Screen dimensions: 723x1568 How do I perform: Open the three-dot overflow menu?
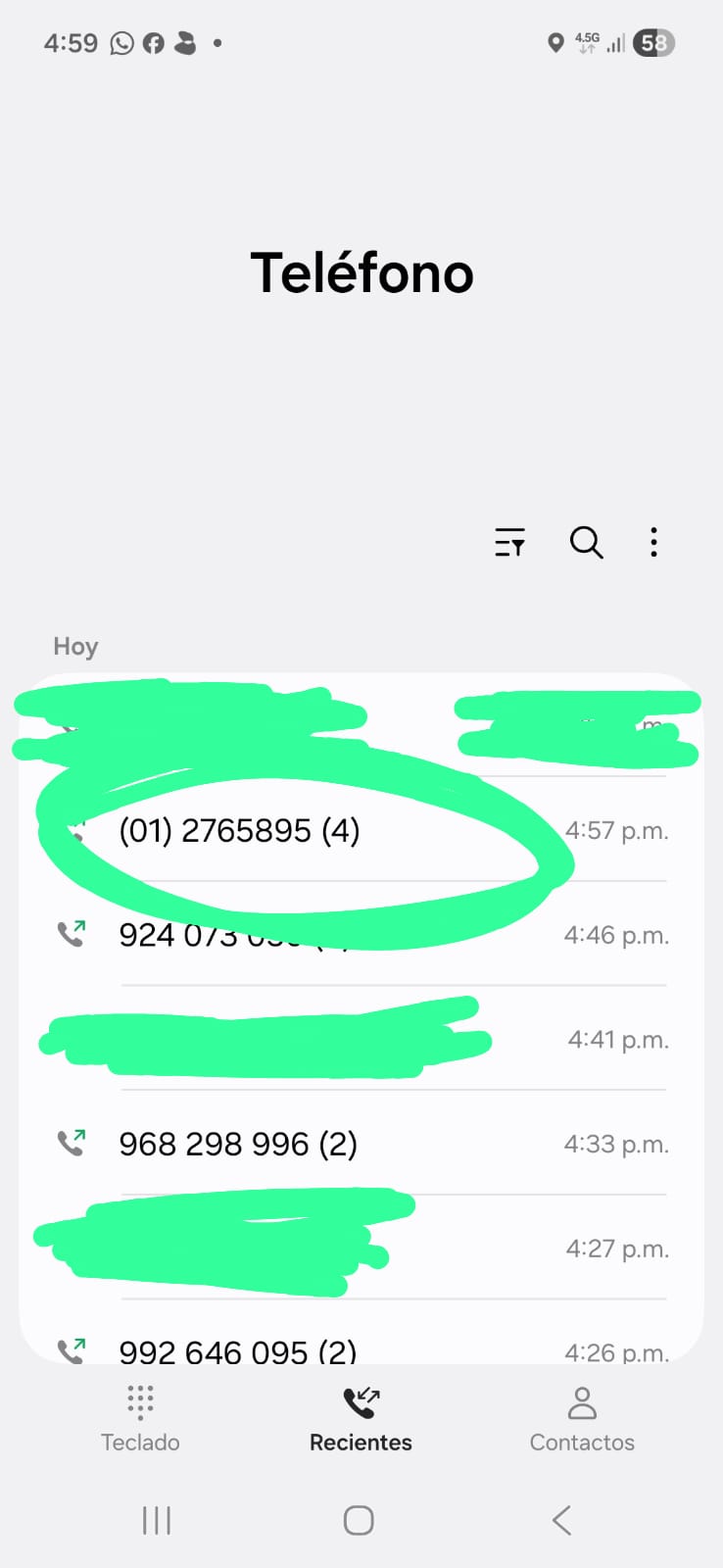click(653, 542)
